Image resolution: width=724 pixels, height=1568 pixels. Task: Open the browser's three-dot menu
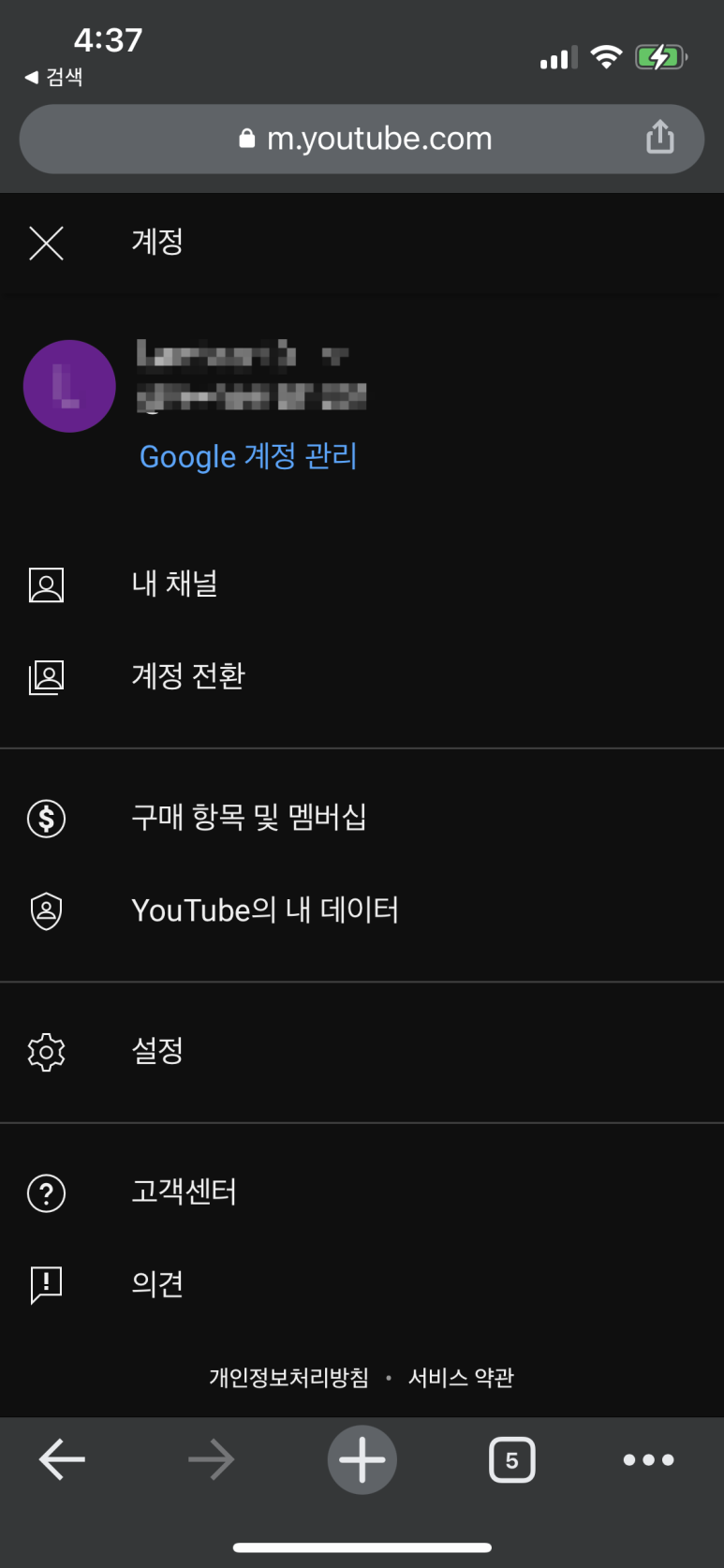648,1459
